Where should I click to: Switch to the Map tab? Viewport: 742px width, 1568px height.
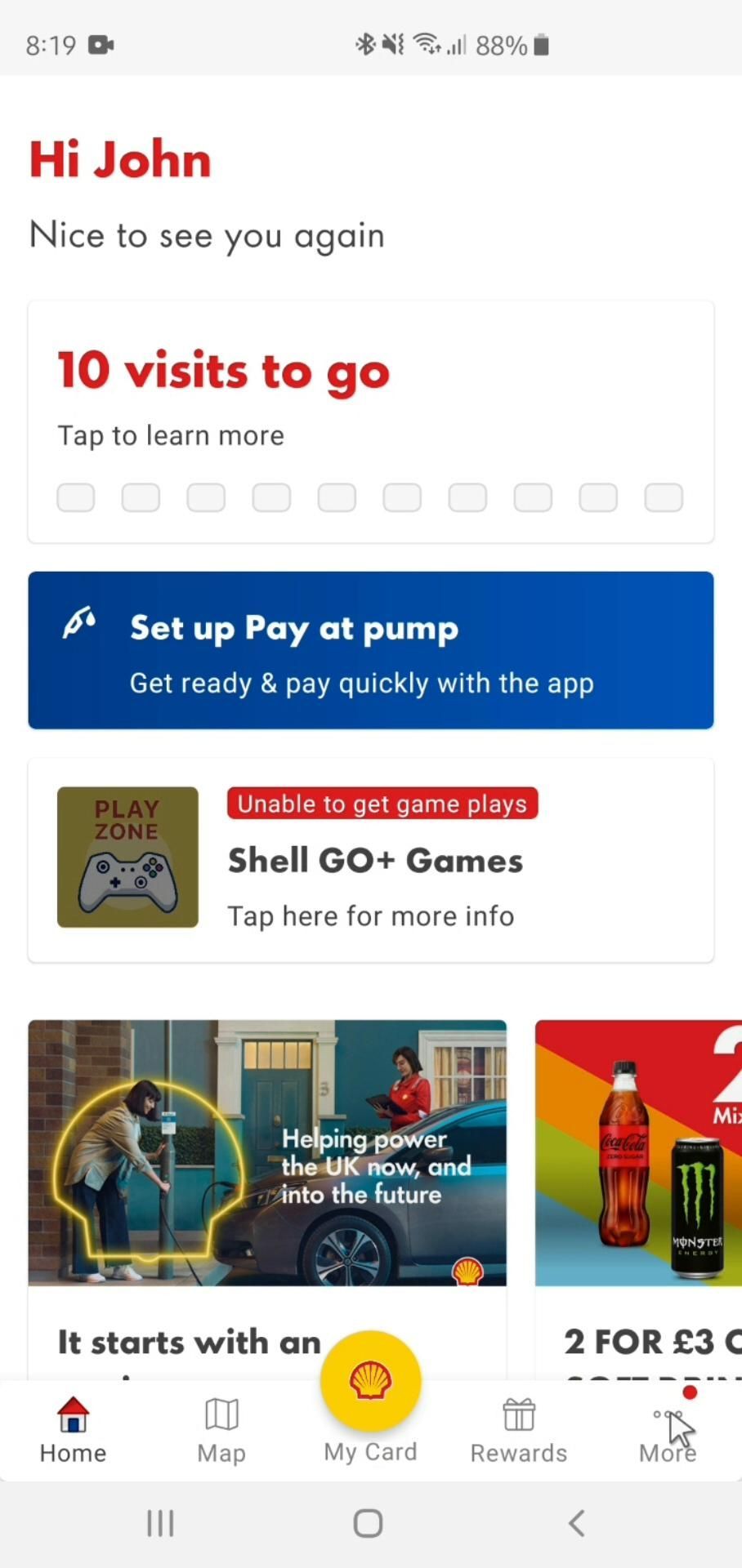(x=221, y=1430)
